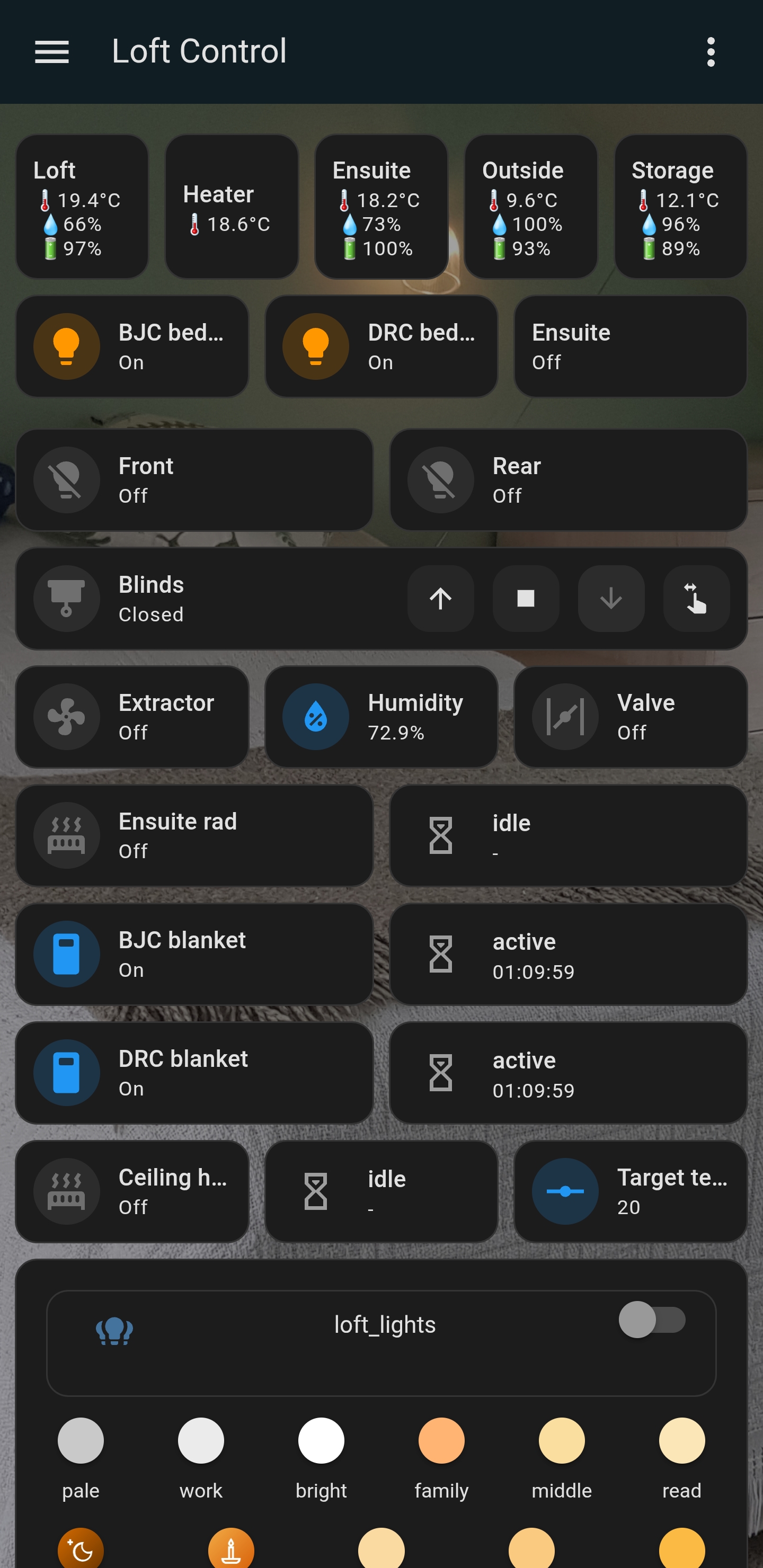Switch on the Extractor fan
Viewport: 763px width, 1568px height.
tap(67, 717)
